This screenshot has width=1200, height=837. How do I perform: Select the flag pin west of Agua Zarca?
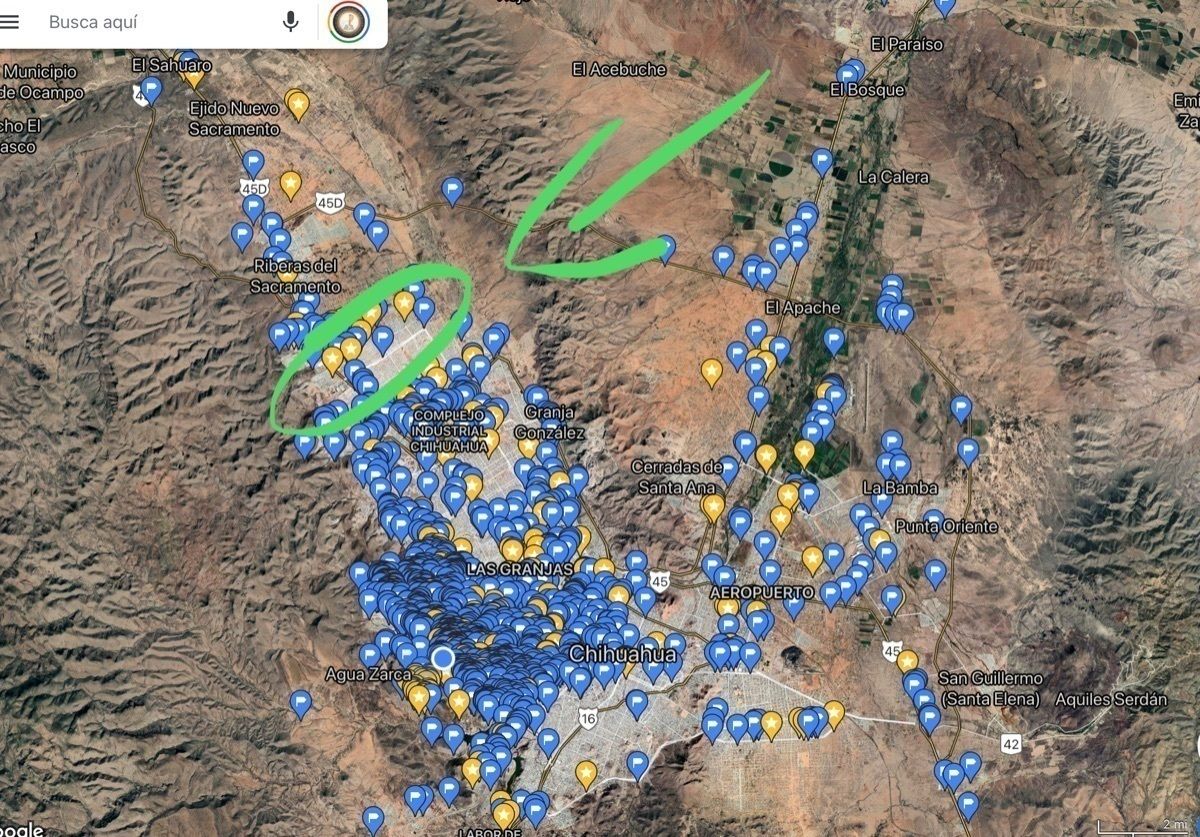point(300,701)
